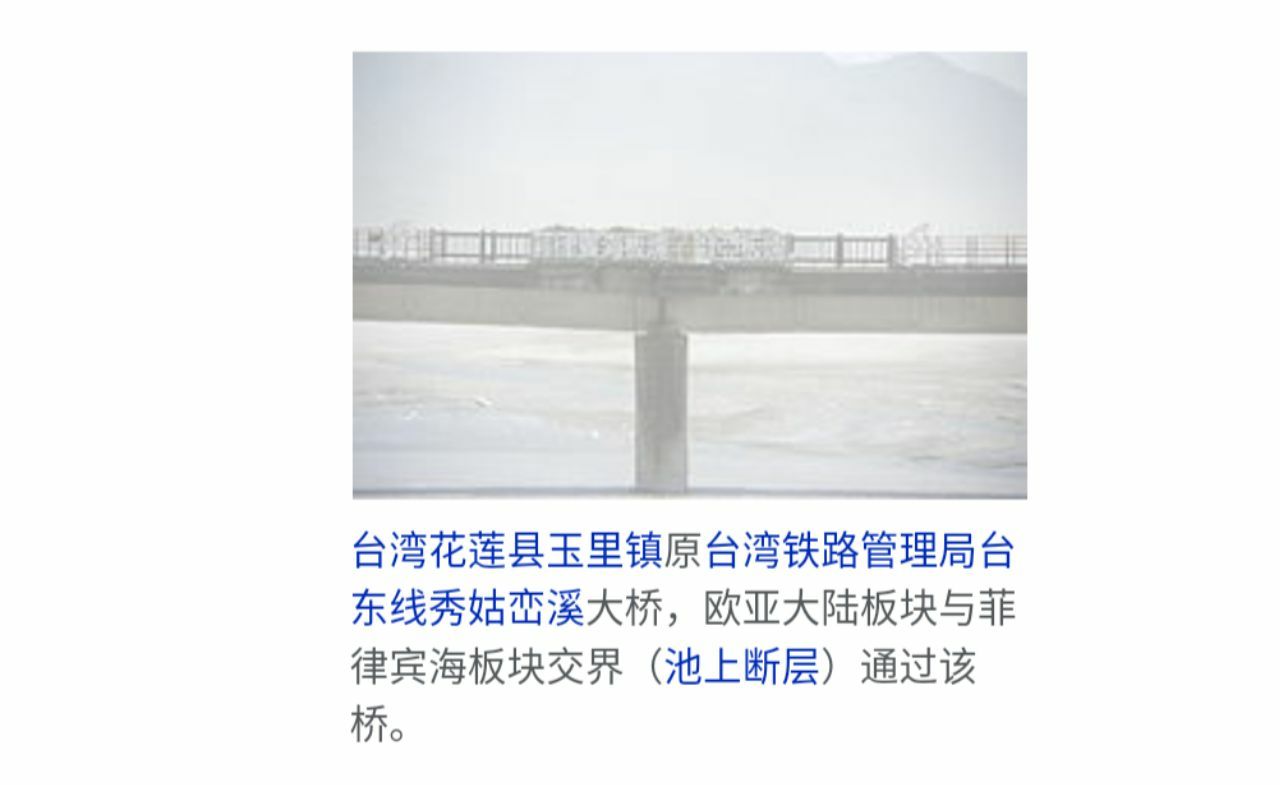Follow the 池上断层 link
The width and height of the screenshot is (1280, 785).
pyautogui.click(x=741, y=667)
